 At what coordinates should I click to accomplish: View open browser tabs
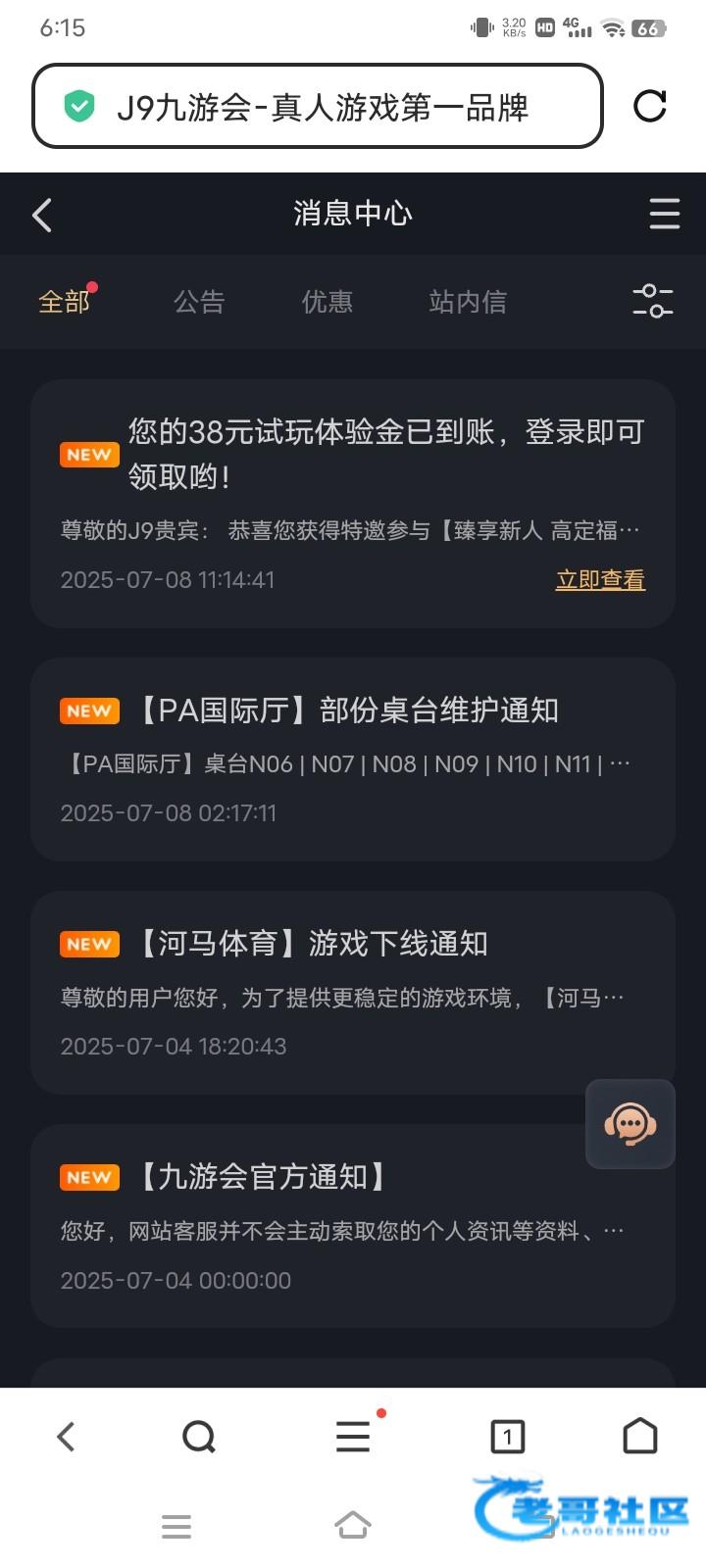(x=507, y=1437)
